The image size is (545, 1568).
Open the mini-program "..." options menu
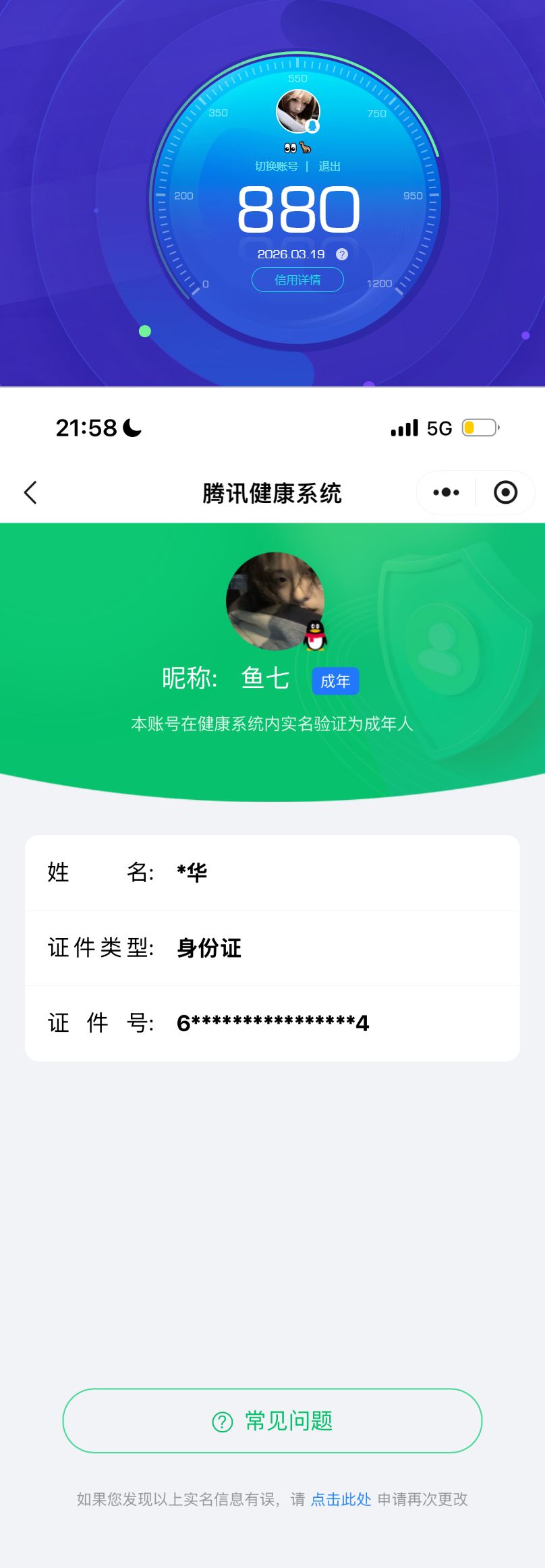coord(444,492)
